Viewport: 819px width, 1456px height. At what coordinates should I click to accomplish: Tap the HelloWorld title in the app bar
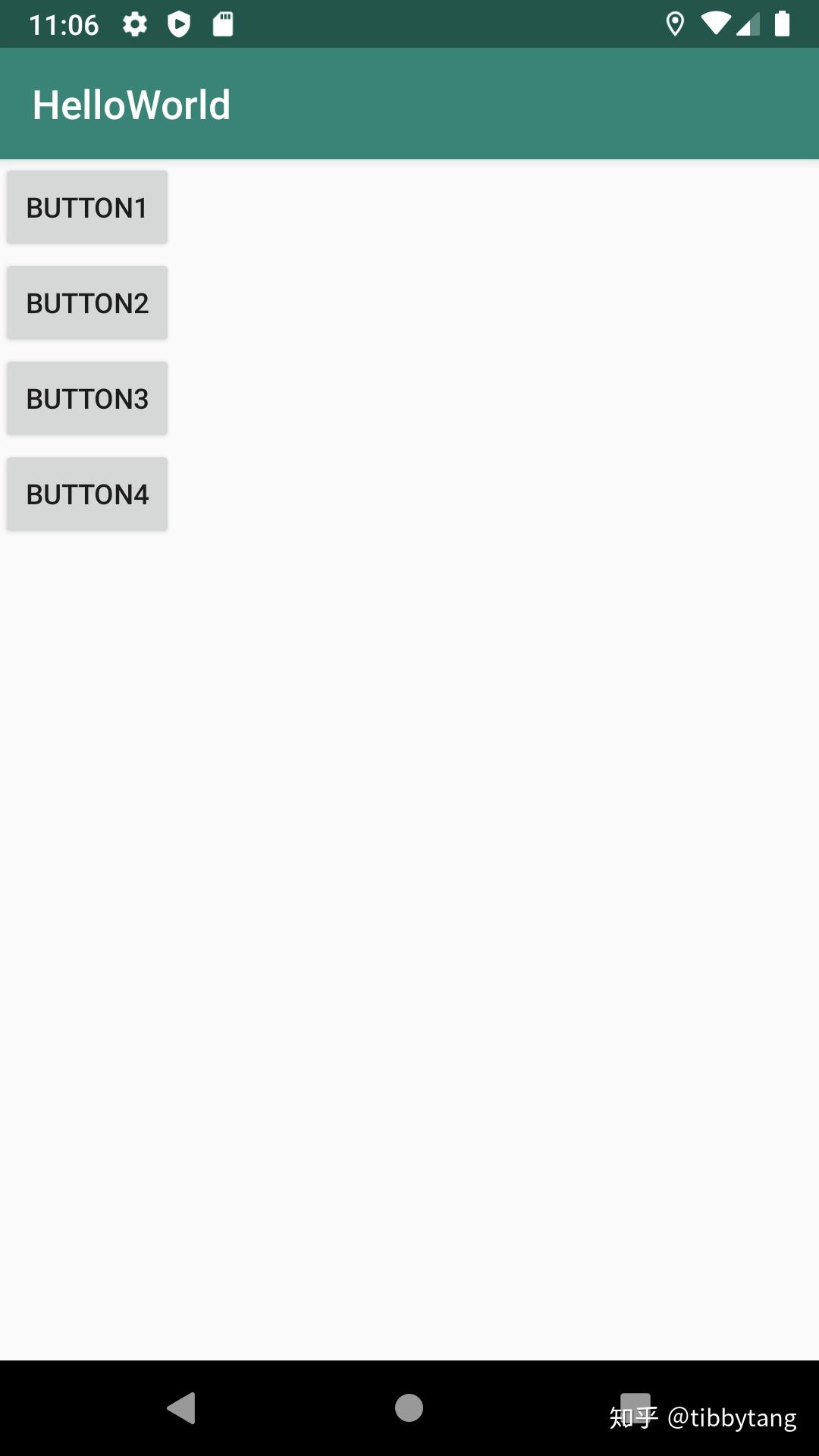click(132, 105)
